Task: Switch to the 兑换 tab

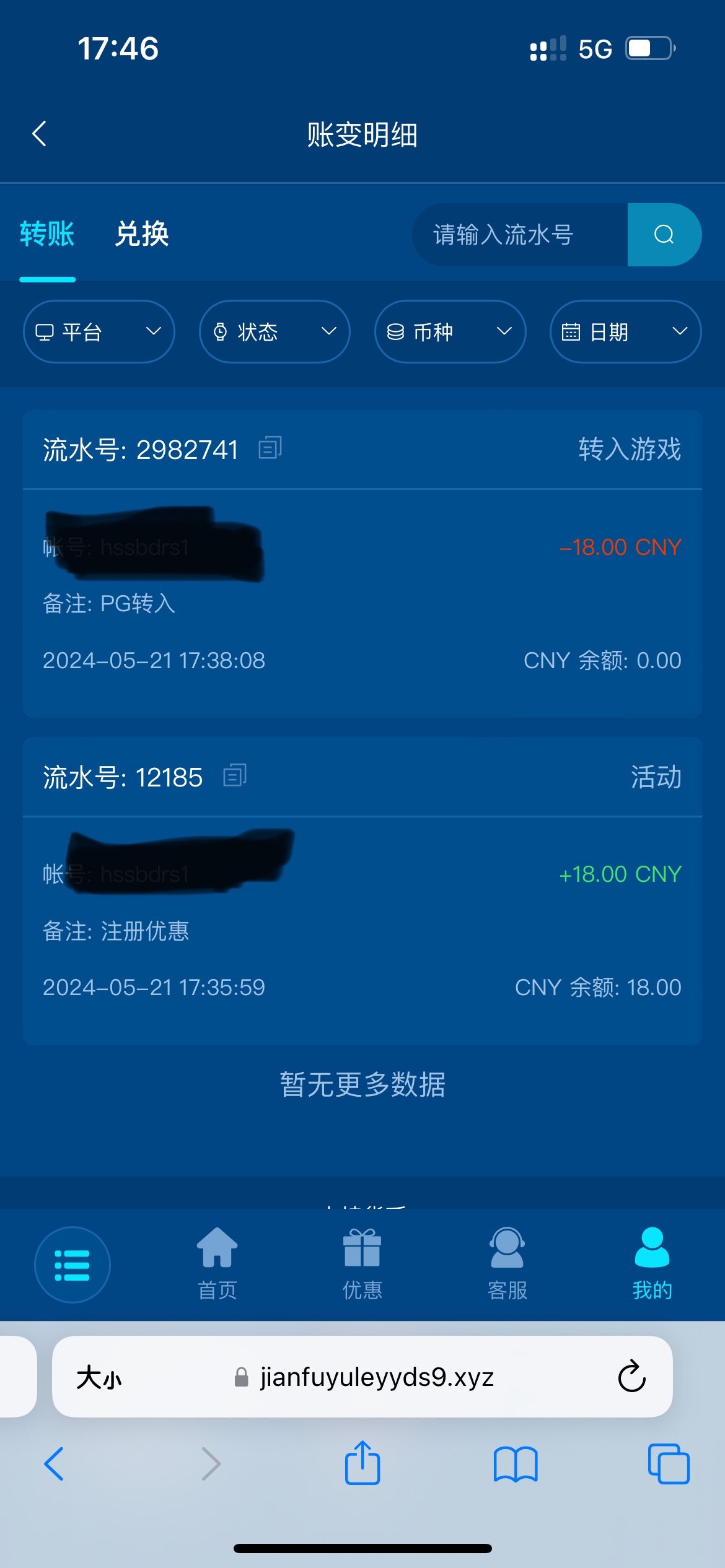Action: [142, 234]
